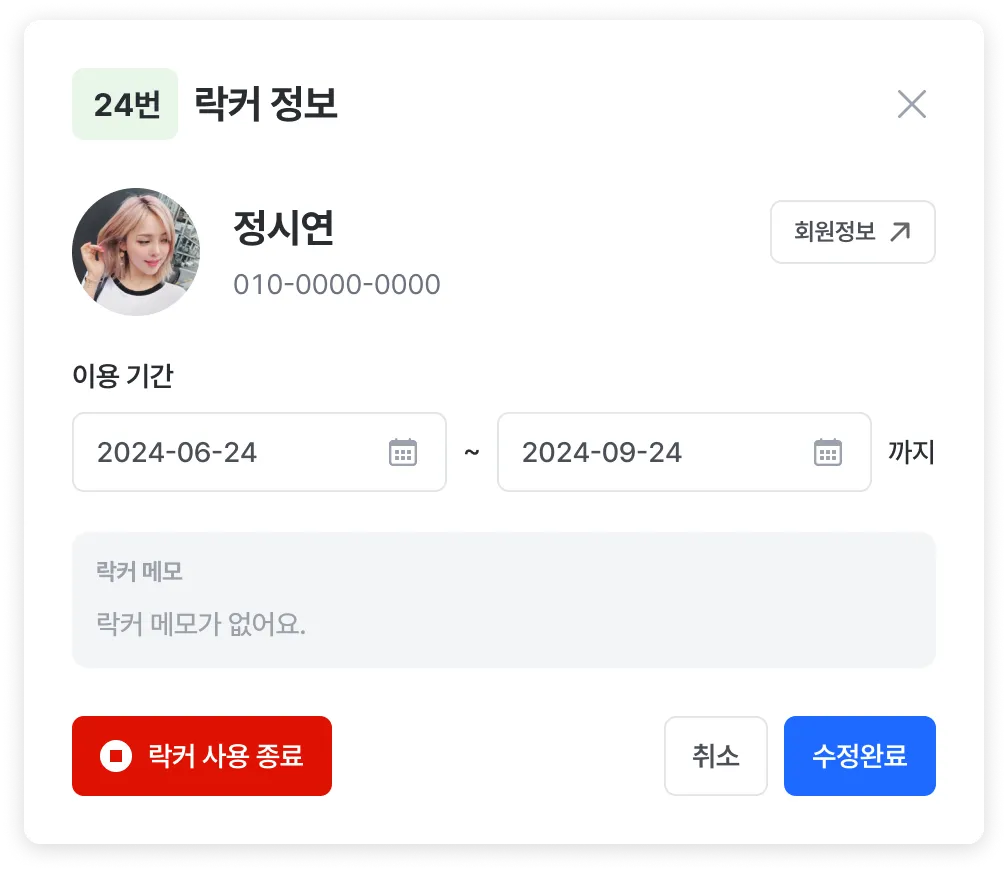Close the 락커 정보 dialog
The height and width of the screenshot is (872, 1008).
(911, 104)
